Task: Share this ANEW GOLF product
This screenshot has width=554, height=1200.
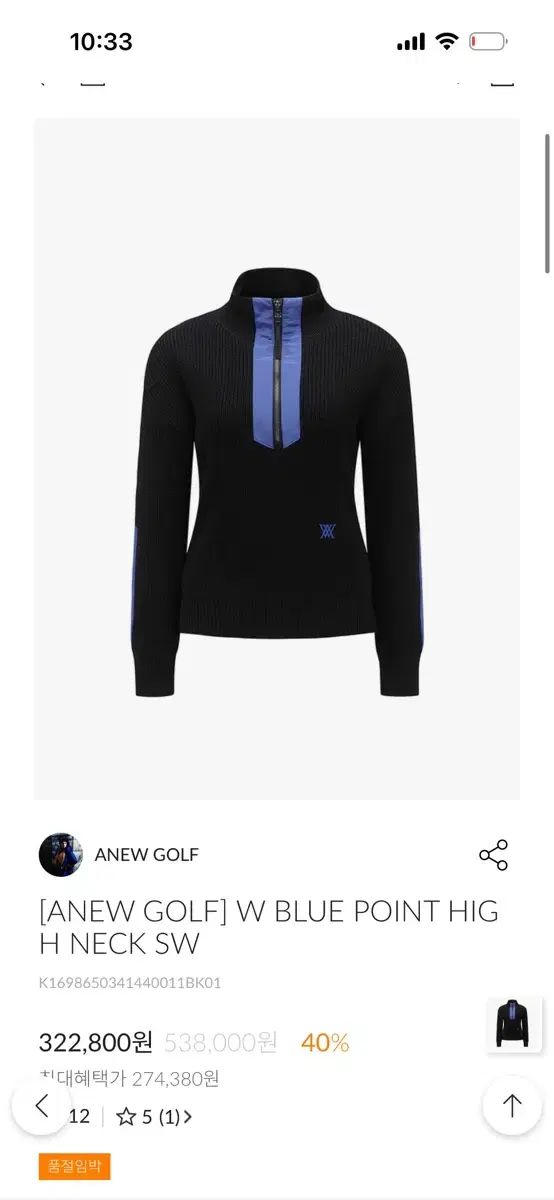Action: [493, 855]
